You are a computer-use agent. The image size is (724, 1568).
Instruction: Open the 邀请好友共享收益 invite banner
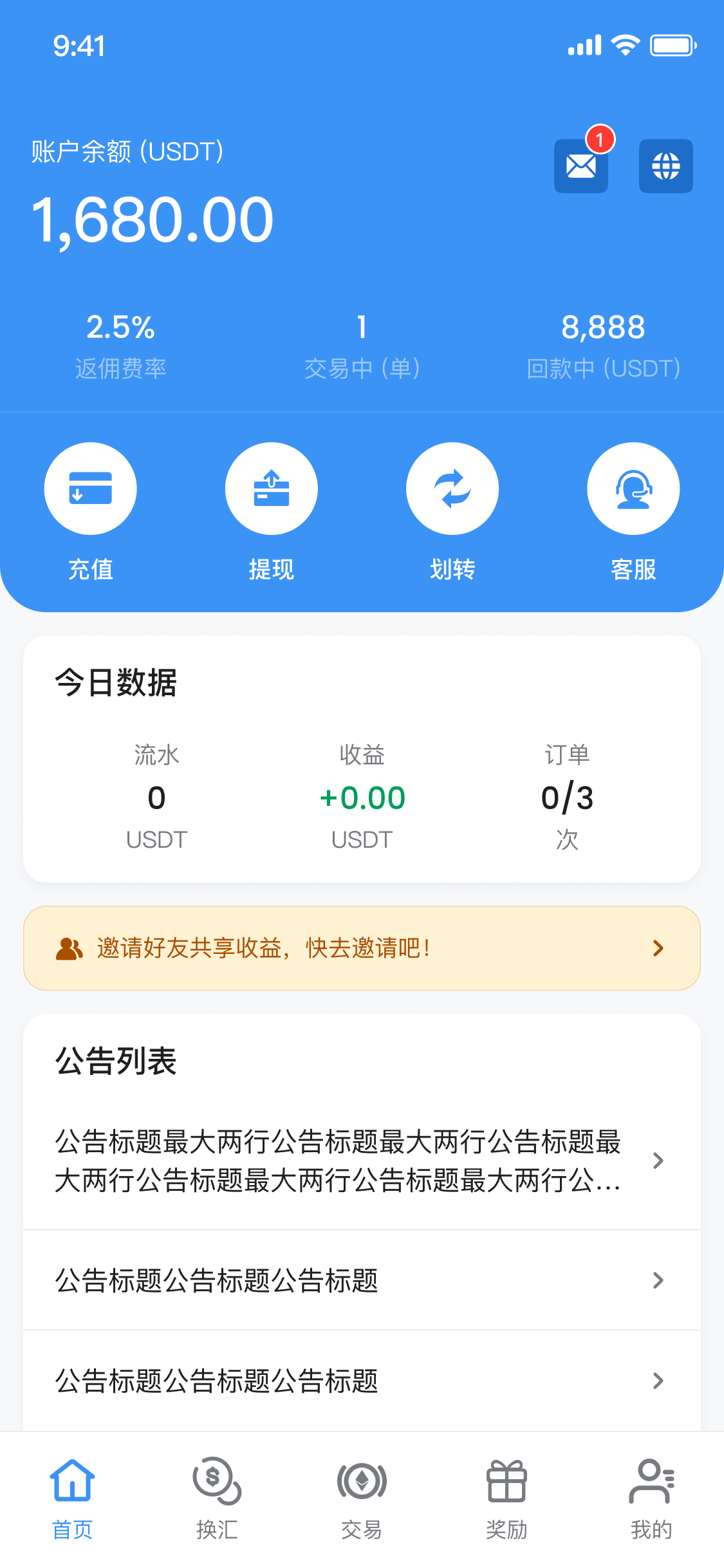[x=362, y=948]
